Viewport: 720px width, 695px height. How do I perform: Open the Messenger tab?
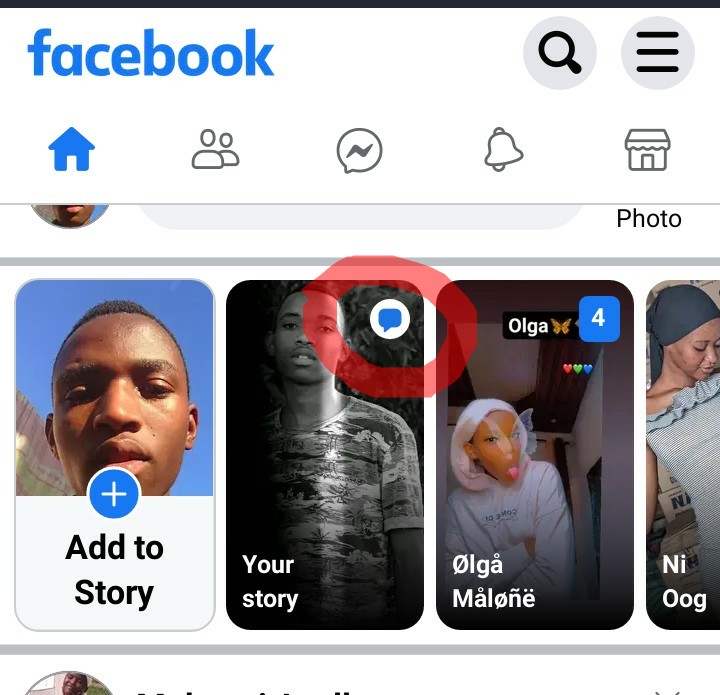[x=359, y=152]
